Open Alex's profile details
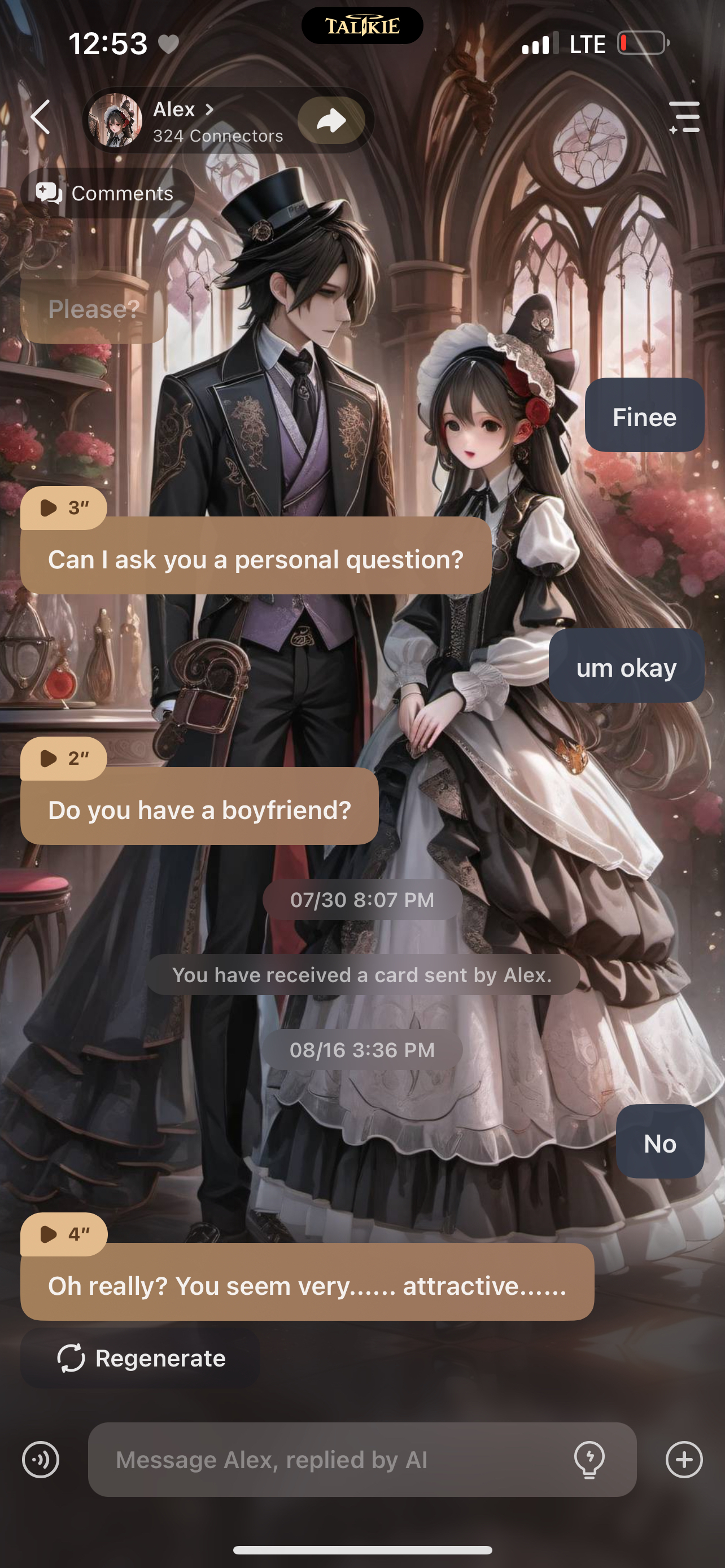 182,110
